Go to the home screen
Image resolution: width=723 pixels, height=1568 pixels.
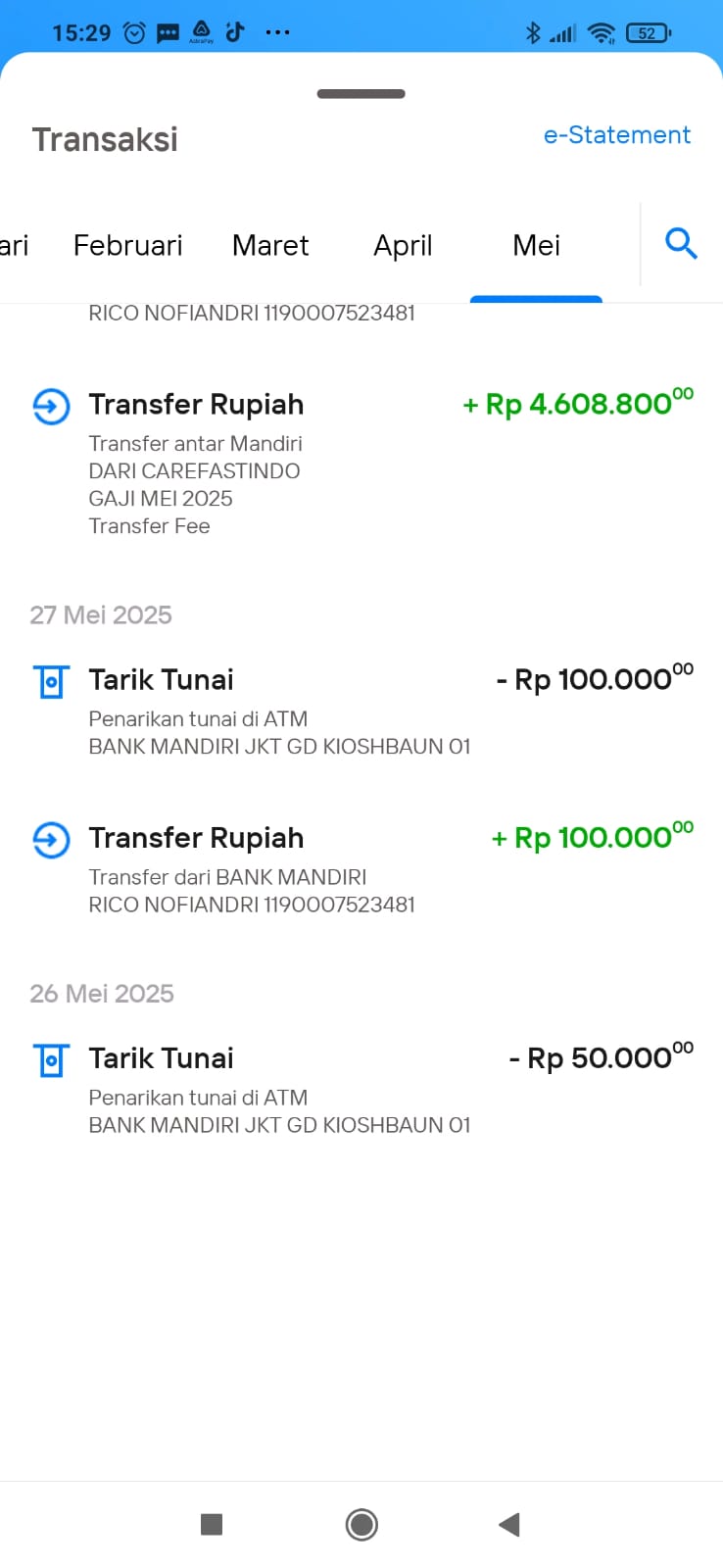pos(361,1524)
